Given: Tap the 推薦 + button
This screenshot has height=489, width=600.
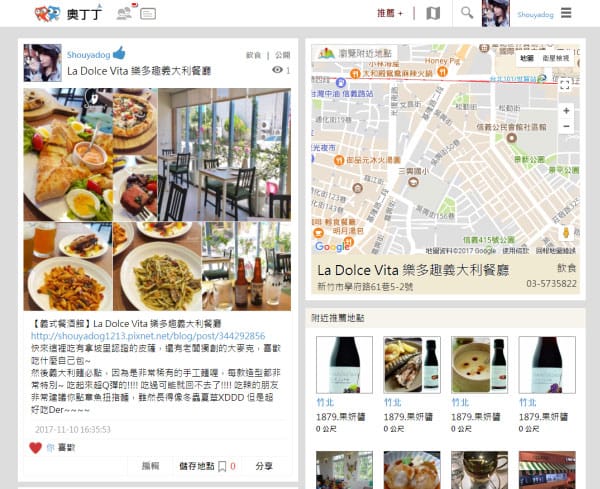Looking at the screenshot, I should pyautogui.click(x=389, y=13).
